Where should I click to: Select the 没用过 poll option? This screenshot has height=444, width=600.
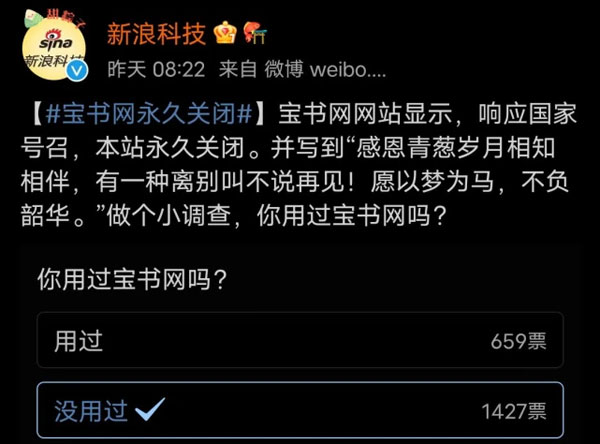[299, 409]
